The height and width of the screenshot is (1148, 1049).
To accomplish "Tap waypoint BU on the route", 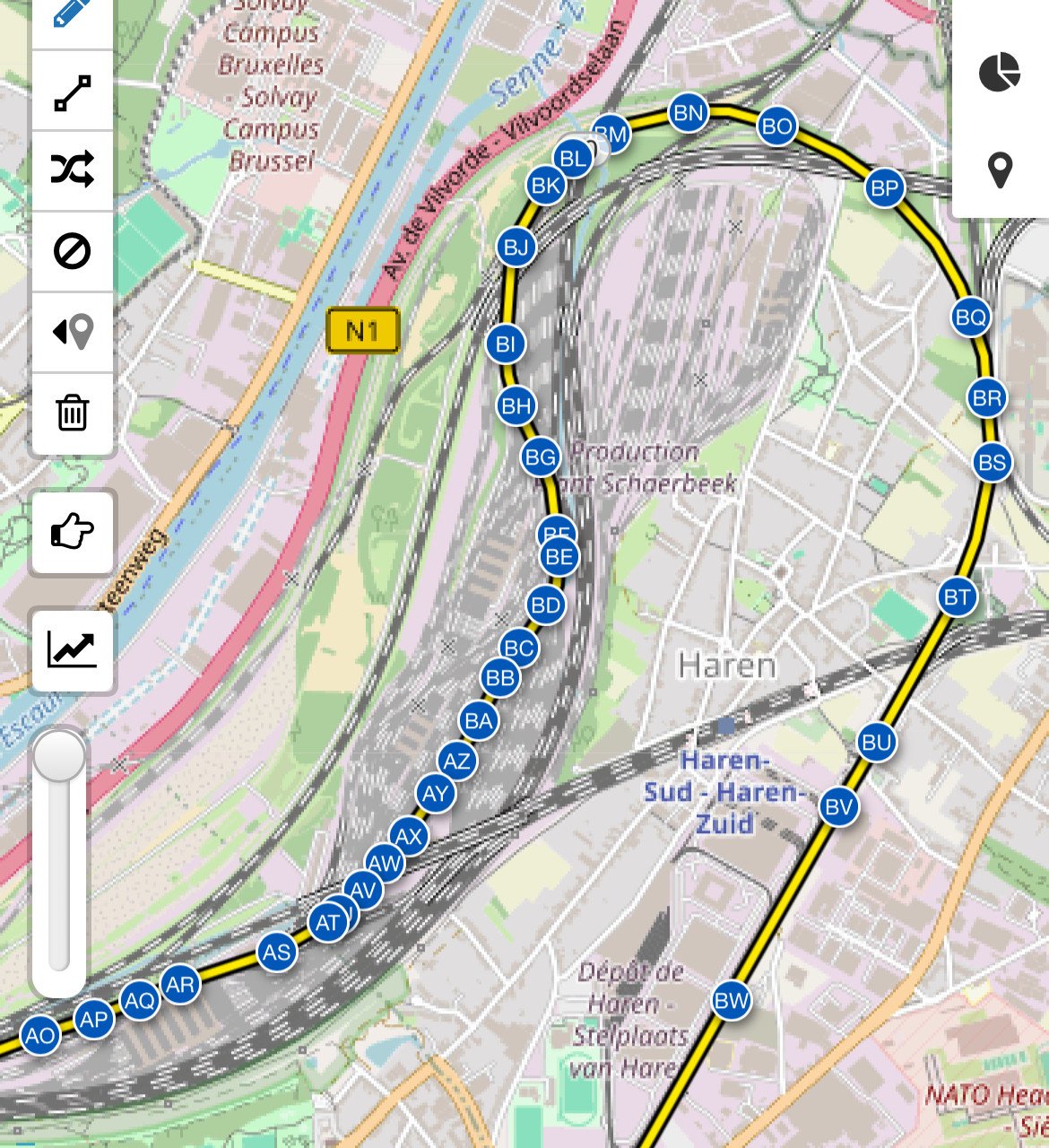I will click(876, 743).
